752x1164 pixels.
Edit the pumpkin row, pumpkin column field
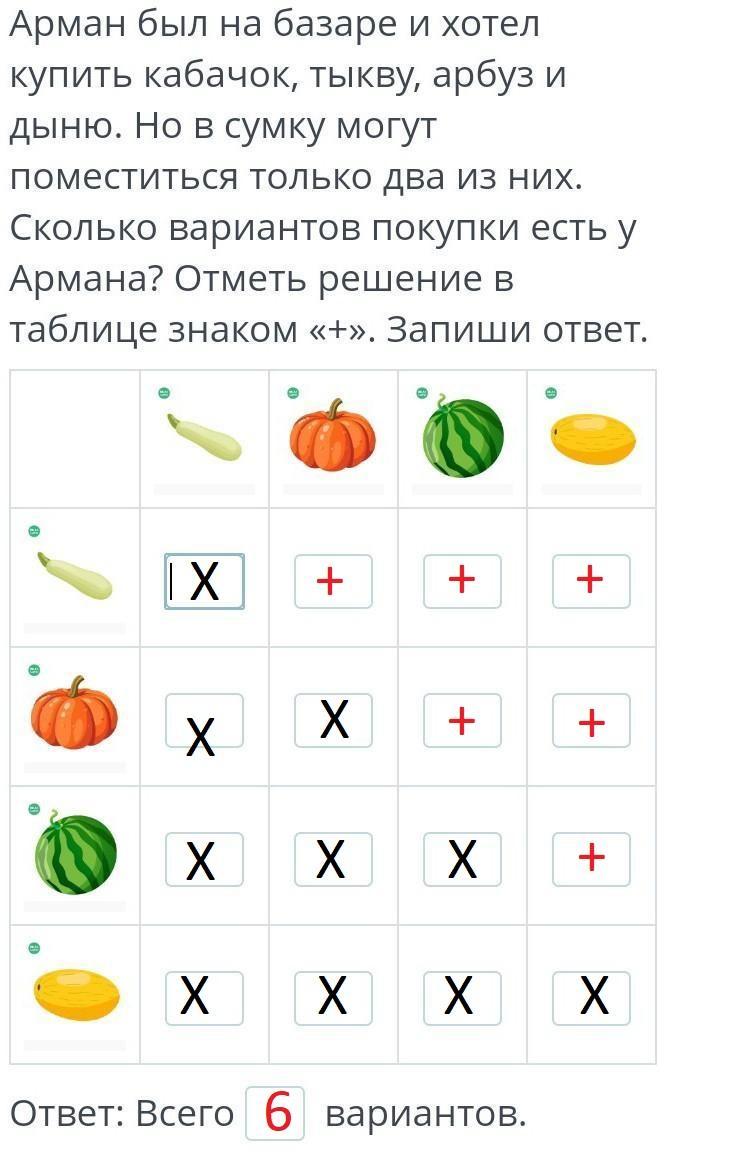(333, 720)
